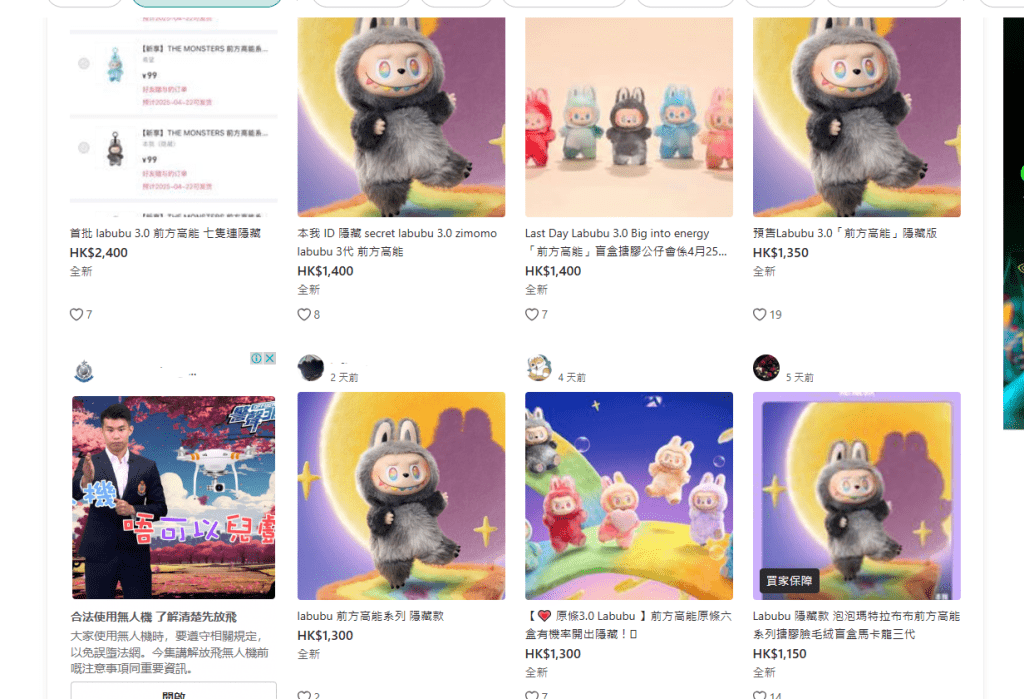
Task: Open the 原條3.0 Labubu 原條六盒 listing
Action: (629, 496)
